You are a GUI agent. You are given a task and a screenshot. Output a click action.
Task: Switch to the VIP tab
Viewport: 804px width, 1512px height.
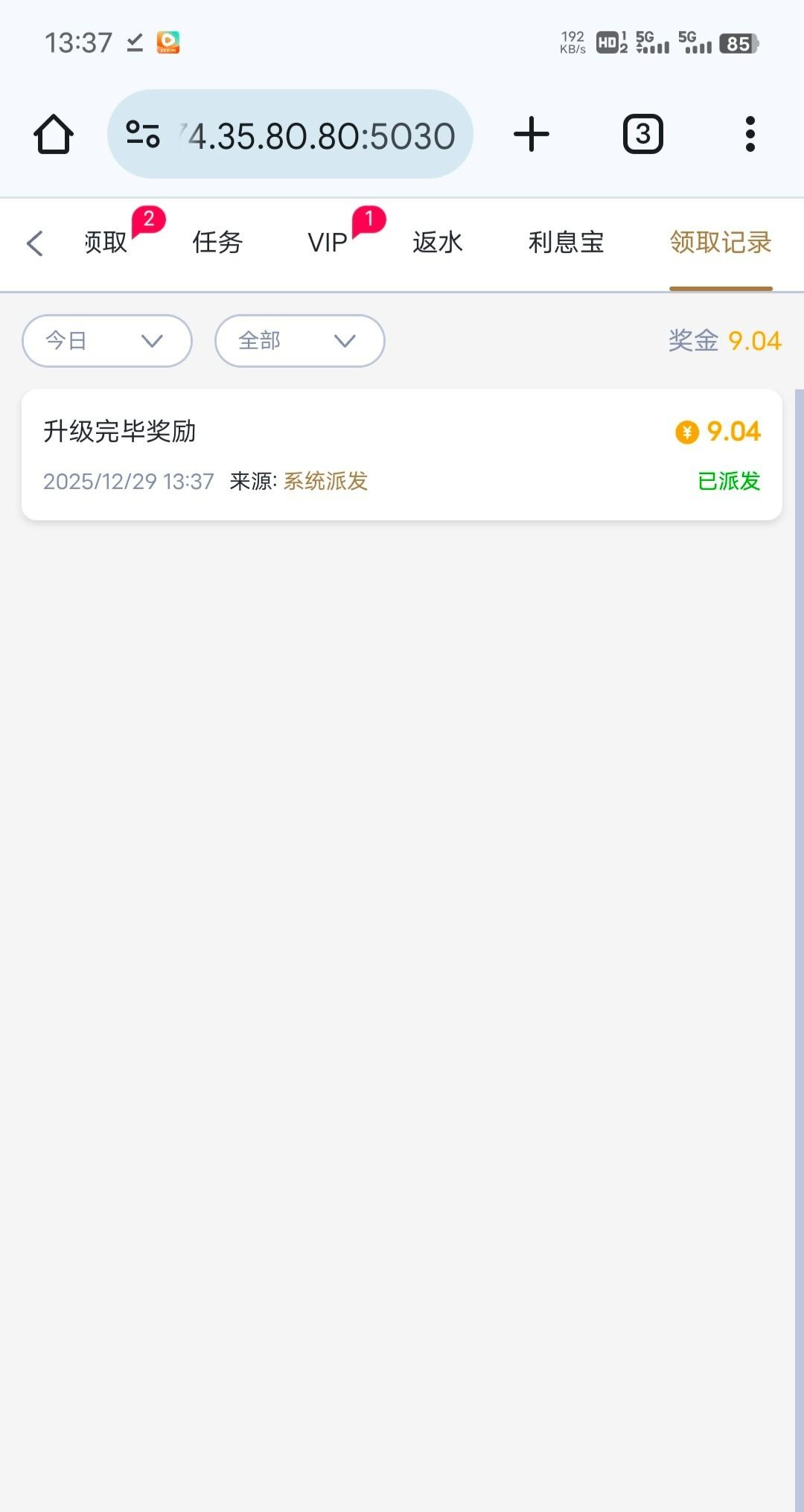point(328,243)
